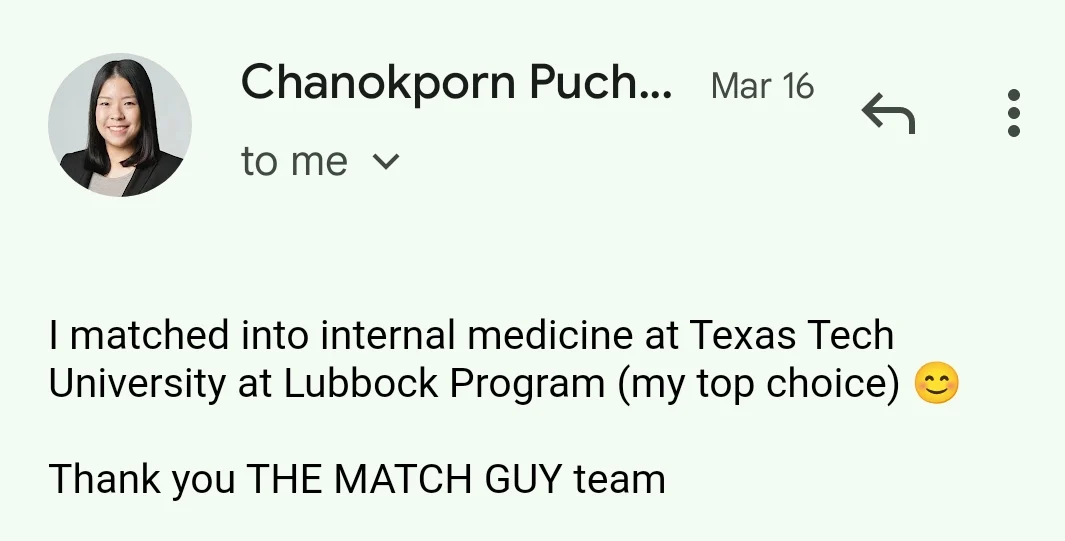This screenshot has width=1065, height=541.
Task: Open the message overflow menu
Action: pyautogui.click(x=1013, y=113)
